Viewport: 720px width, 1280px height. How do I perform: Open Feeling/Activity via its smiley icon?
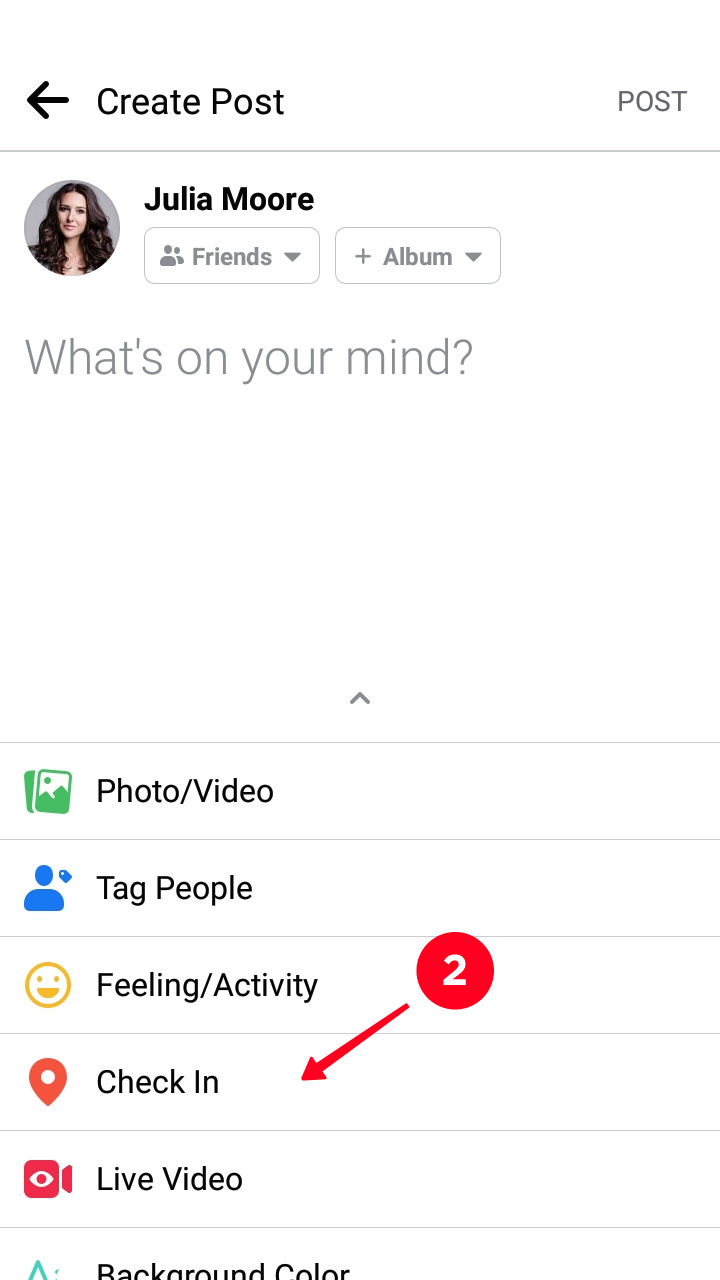[45, 984]
